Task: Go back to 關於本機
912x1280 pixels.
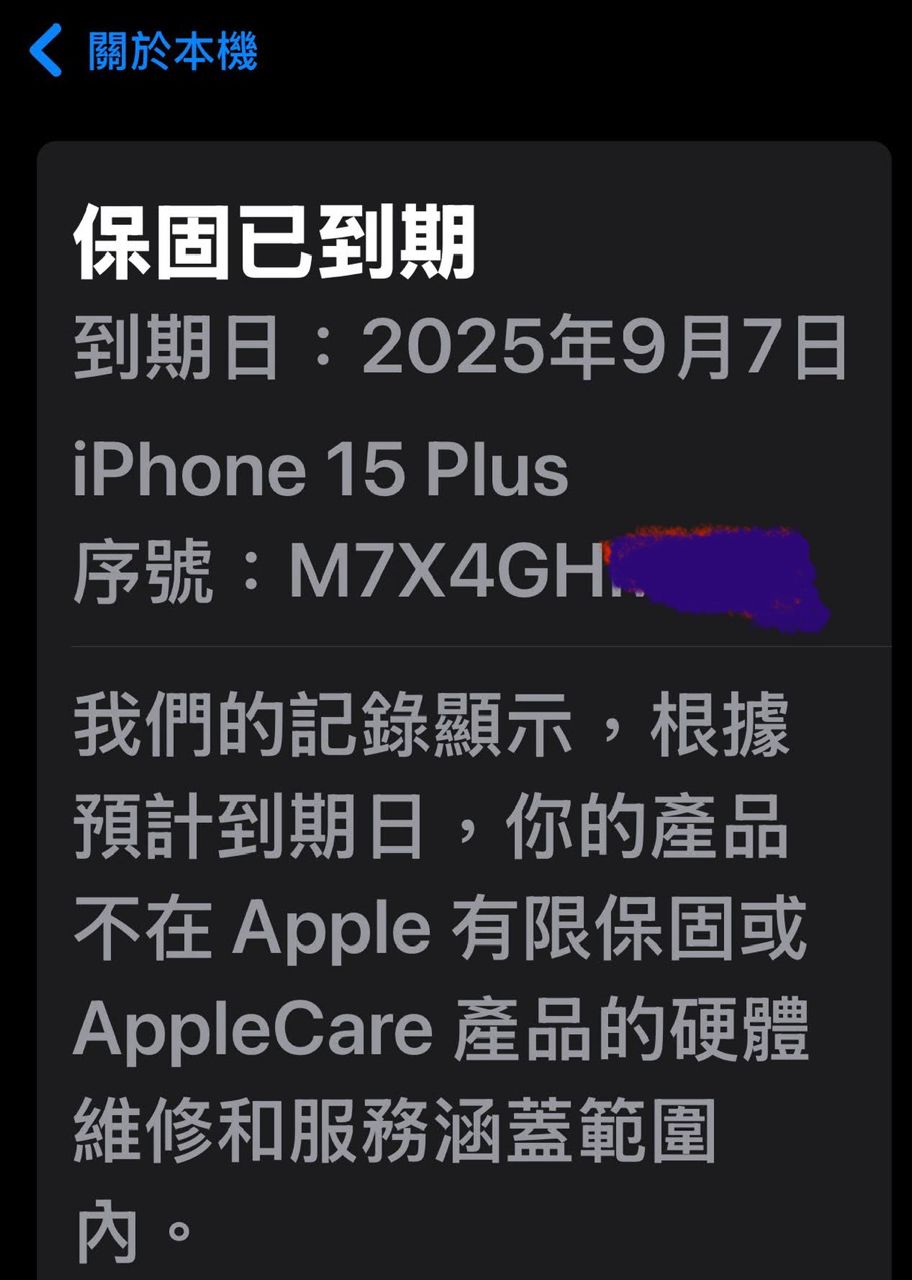Action: [x=145, y=51]
